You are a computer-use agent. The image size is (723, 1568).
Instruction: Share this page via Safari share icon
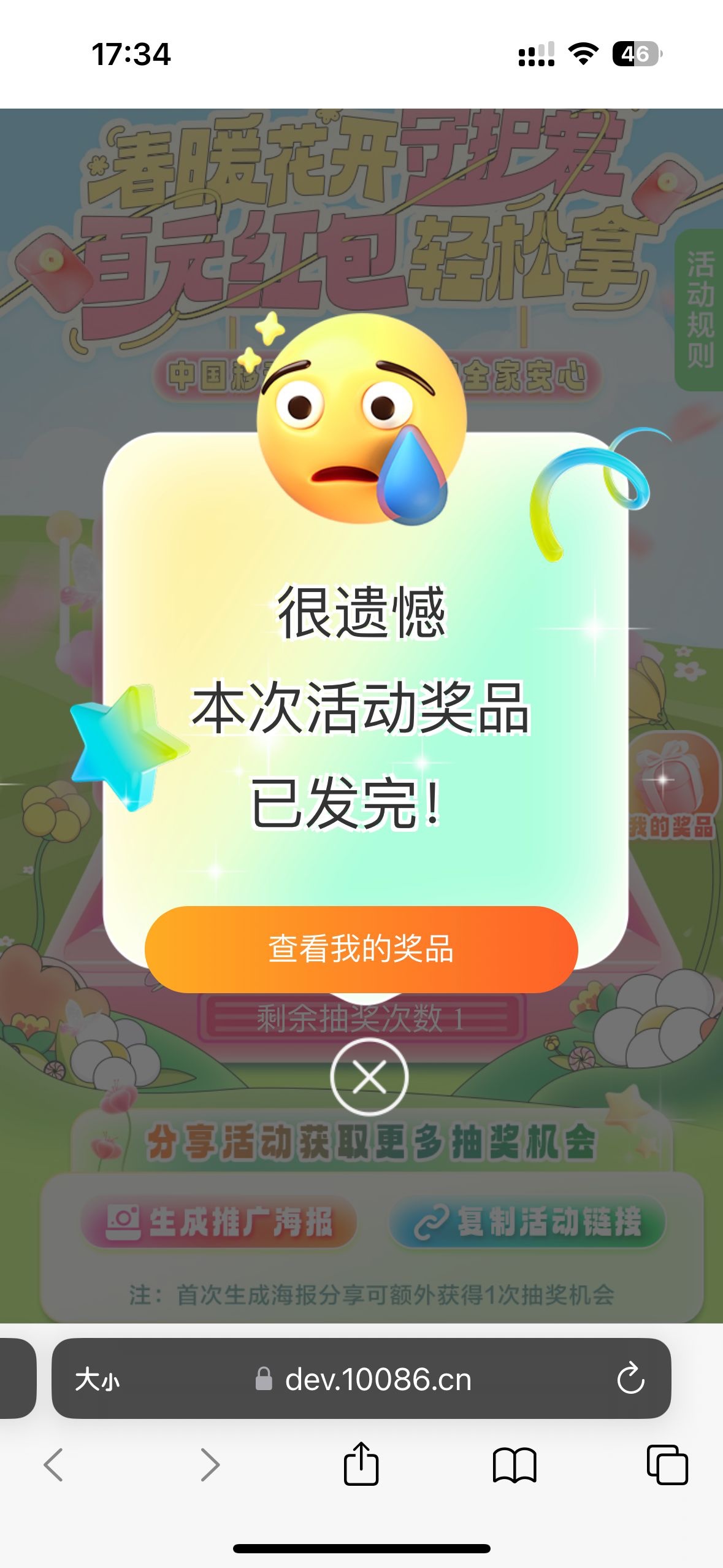point(361,1464)
